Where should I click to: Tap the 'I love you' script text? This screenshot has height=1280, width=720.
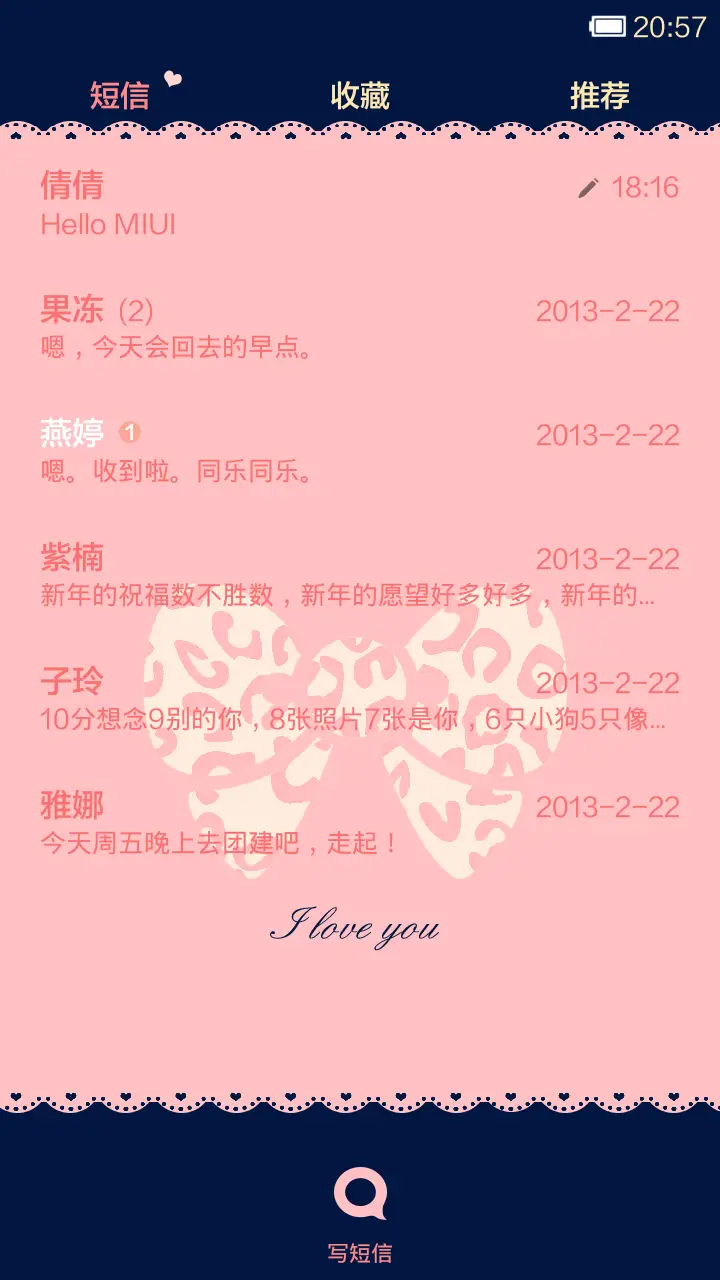click(358, 928)
